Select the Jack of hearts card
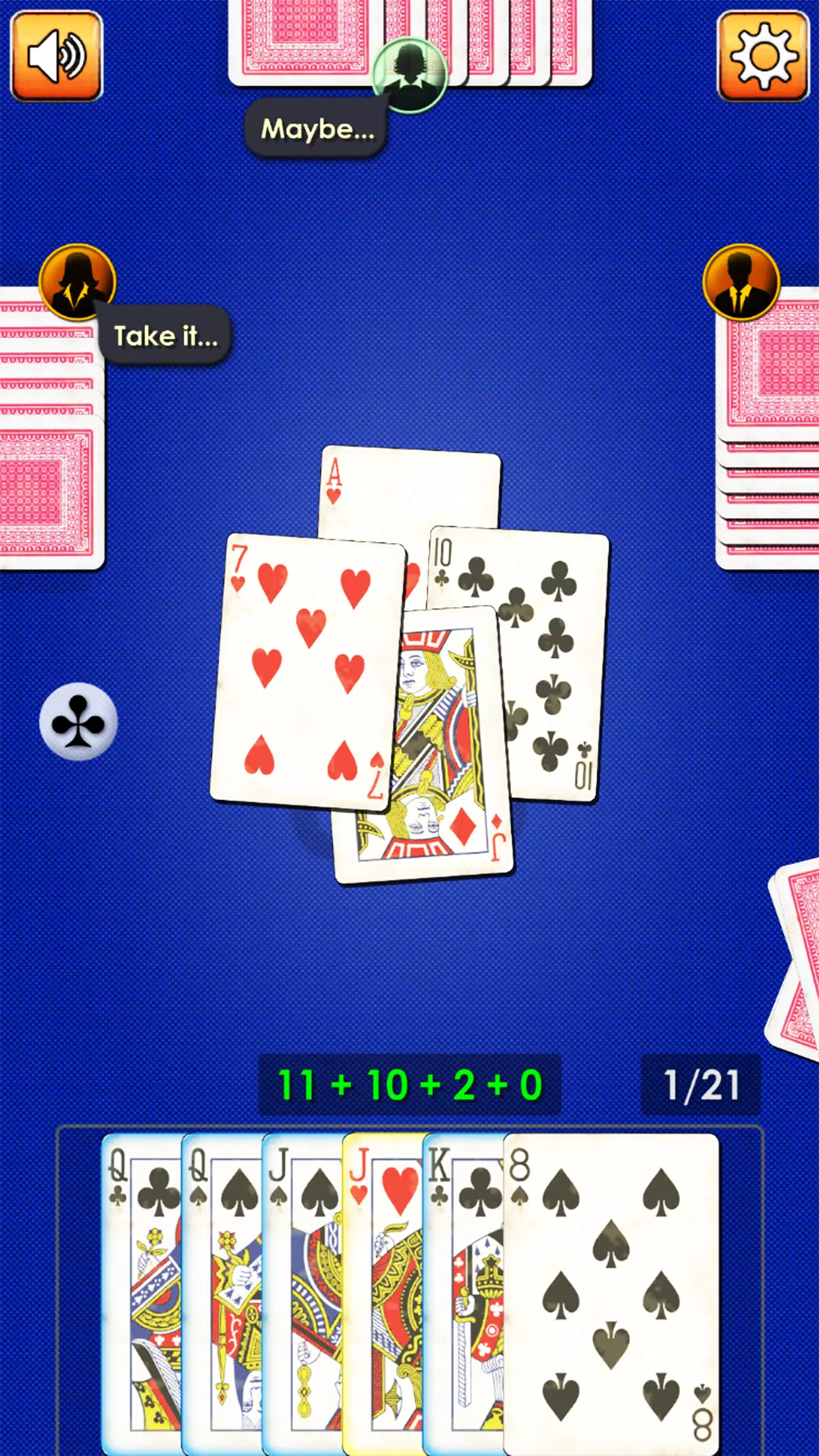This screenshot has width=819, height=1456. pyautogui.click(x=383, y=1294)
